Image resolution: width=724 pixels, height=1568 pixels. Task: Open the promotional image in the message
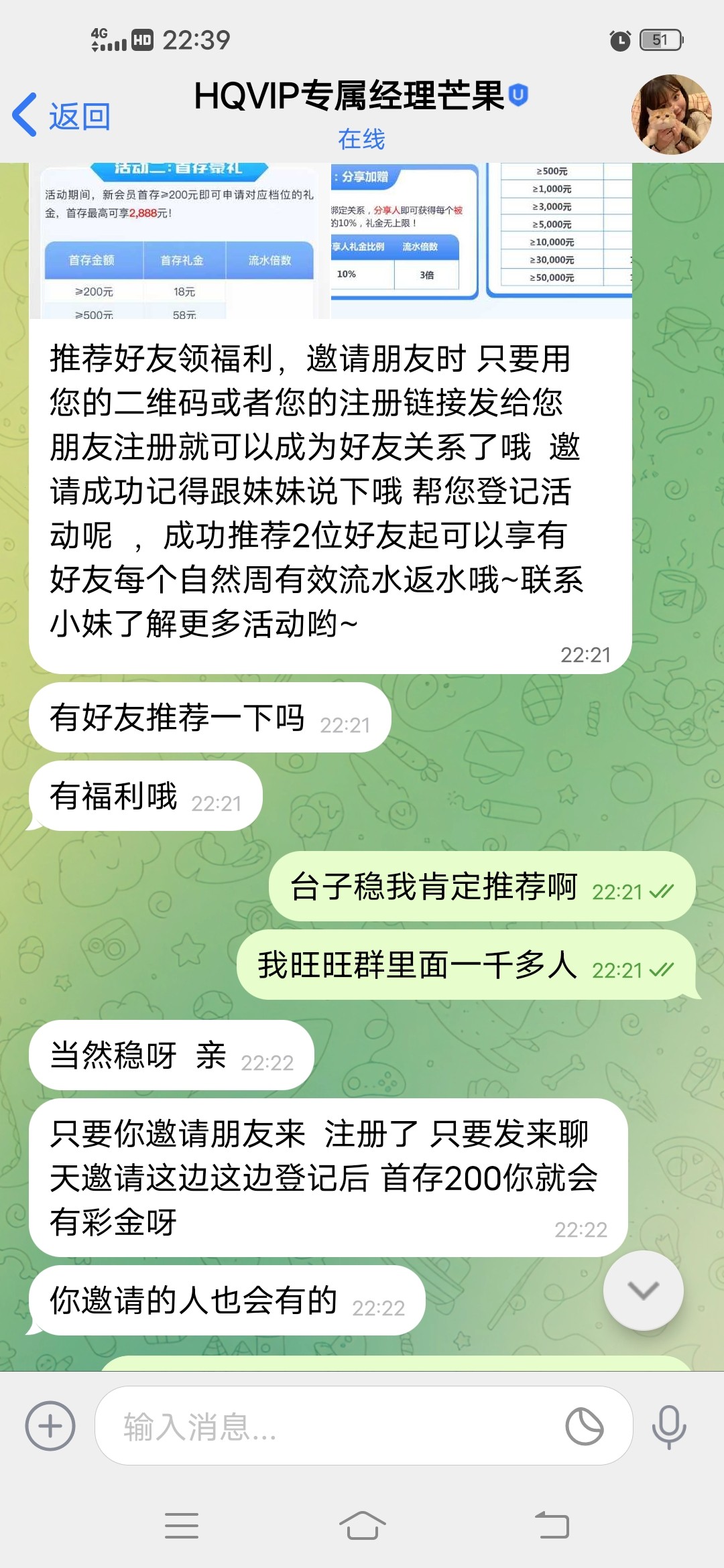330,241
